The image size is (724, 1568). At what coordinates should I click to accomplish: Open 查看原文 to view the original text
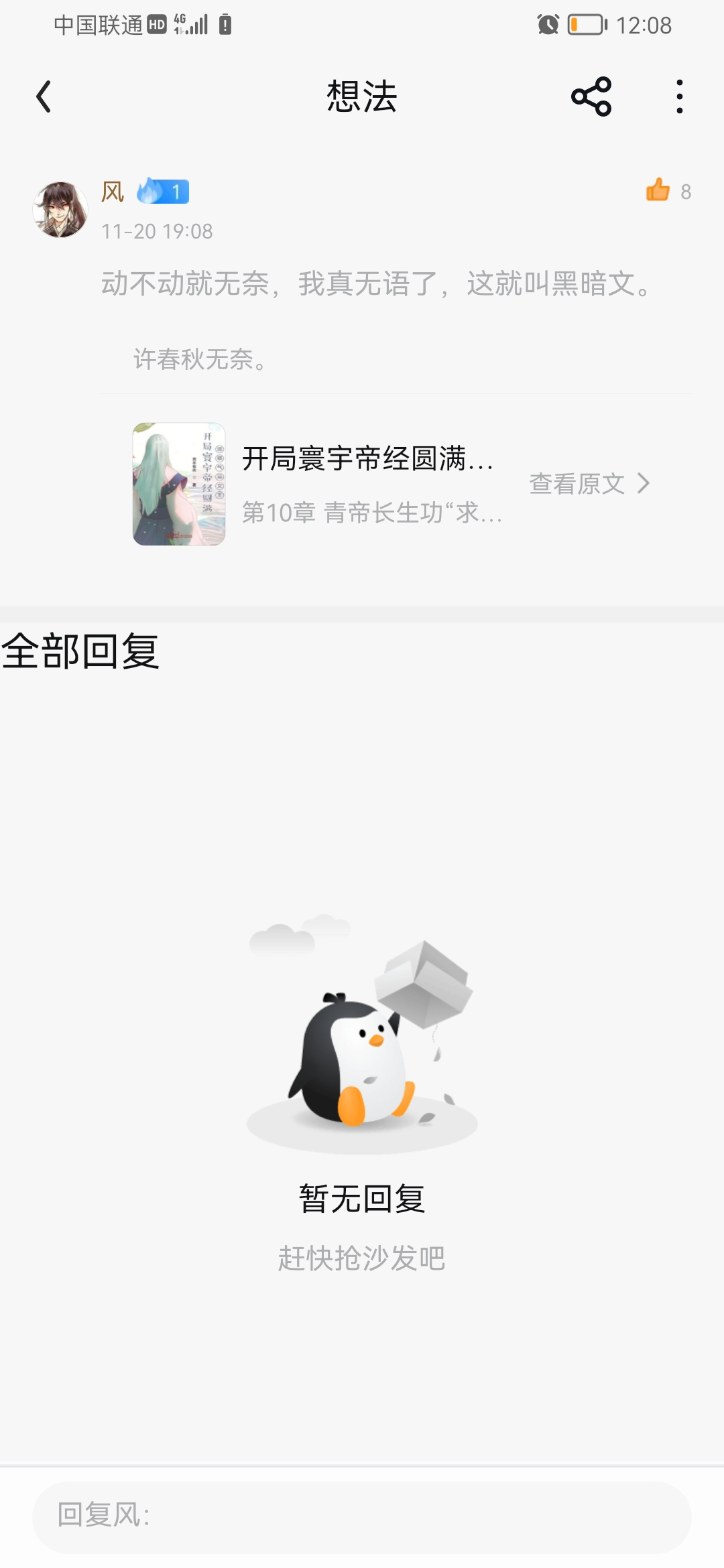coord(589,483)
